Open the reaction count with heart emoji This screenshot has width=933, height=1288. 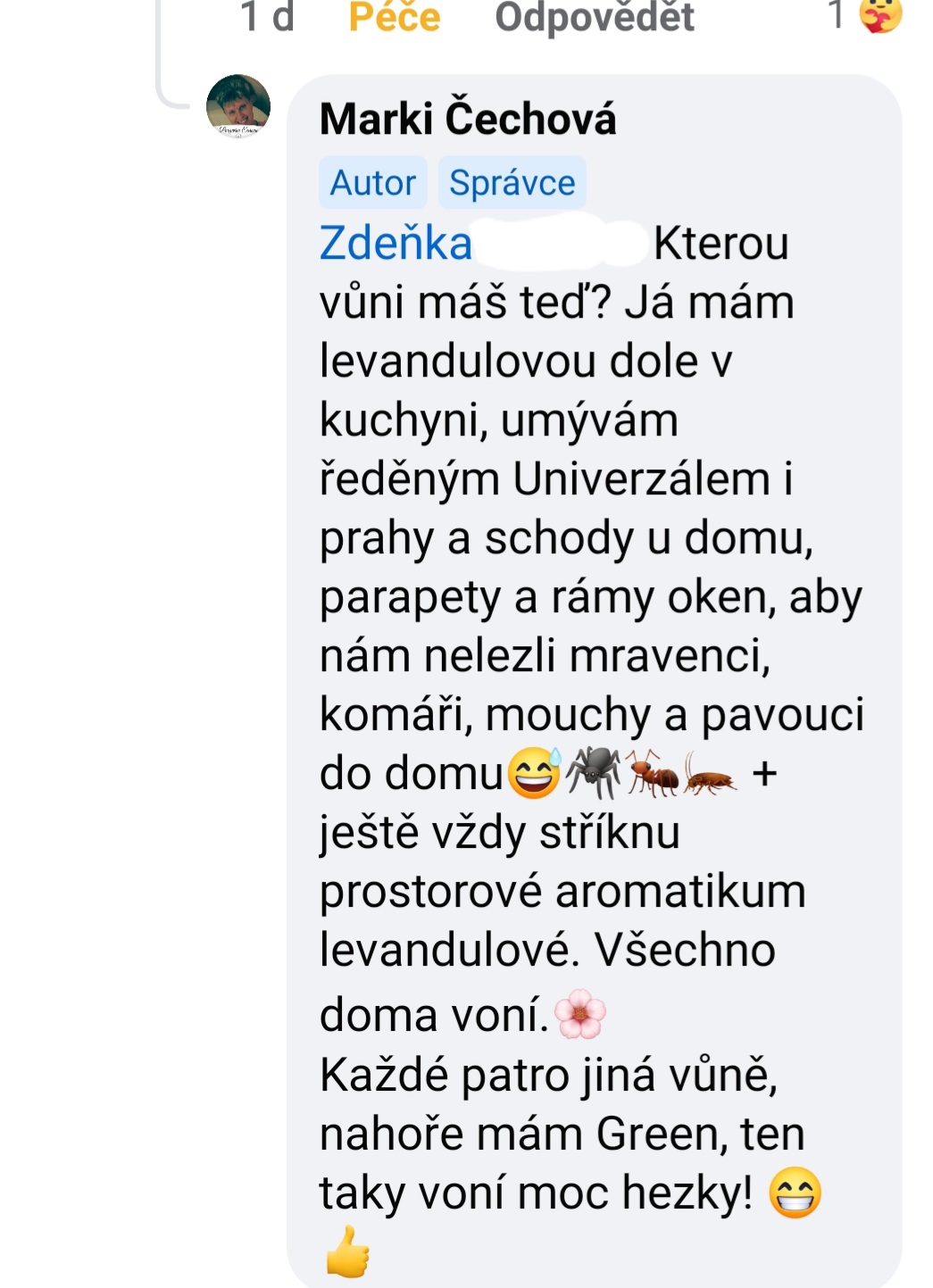coord(865,15)
